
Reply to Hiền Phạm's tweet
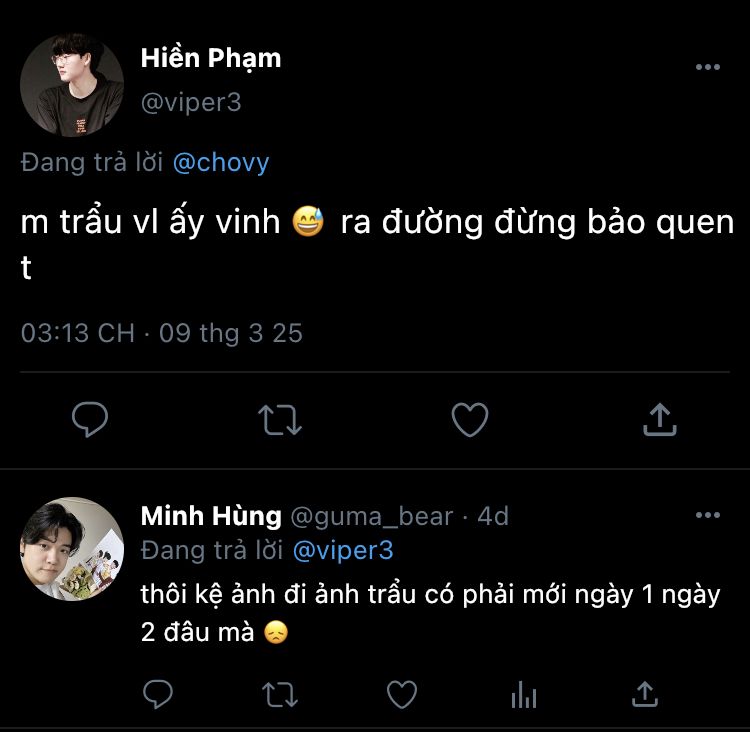pos(90,420)
